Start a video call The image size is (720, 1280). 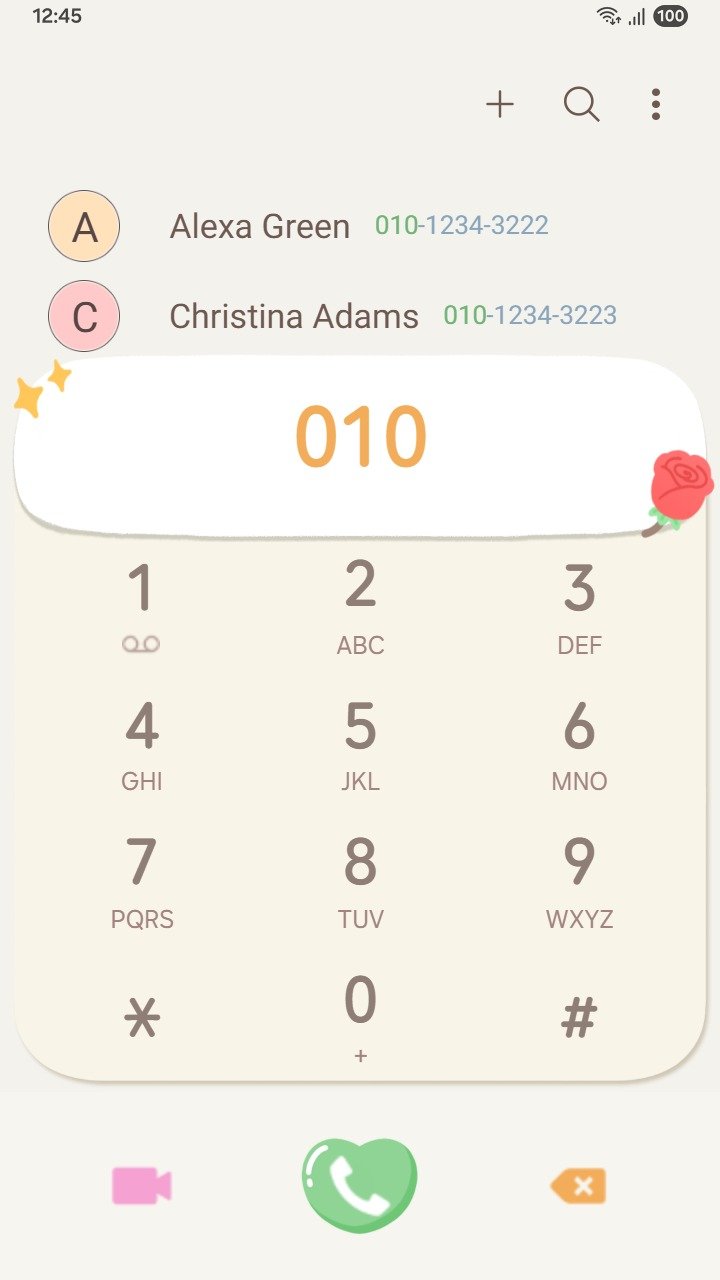click(141, 1186)
